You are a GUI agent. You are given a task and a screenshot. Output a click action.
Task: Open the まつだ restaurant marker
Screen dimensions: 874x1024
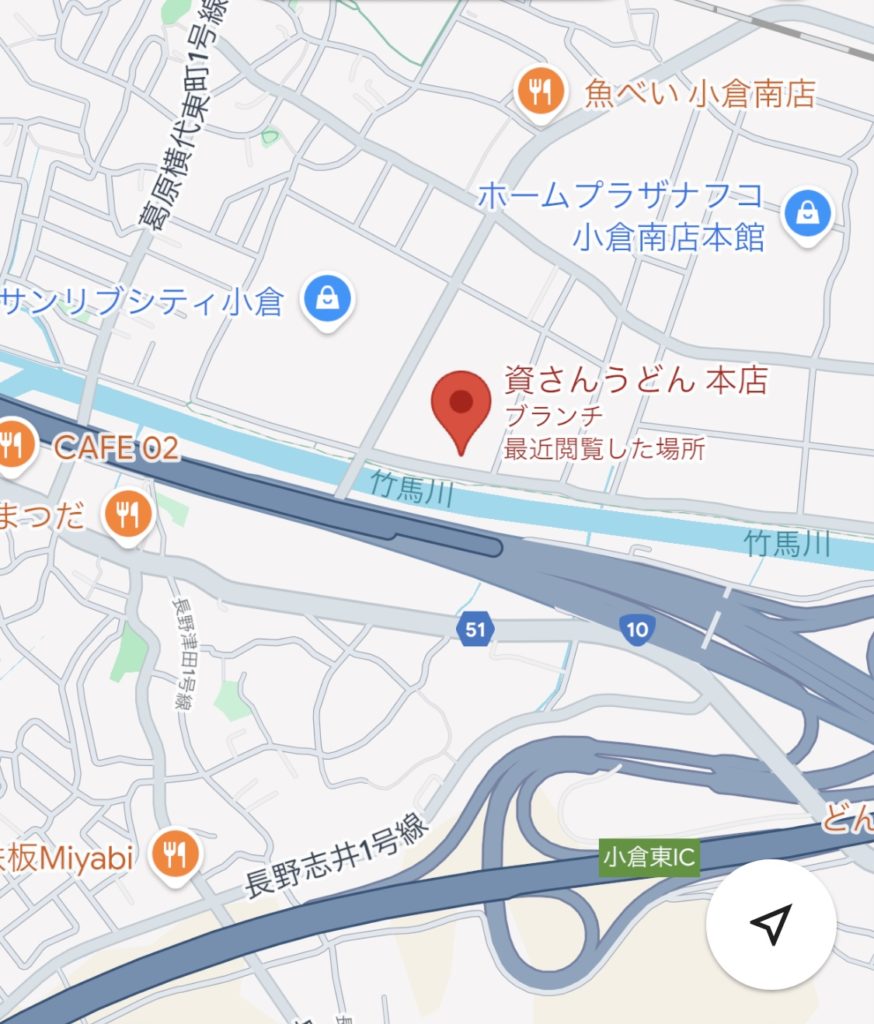click(x=128, y=515)
